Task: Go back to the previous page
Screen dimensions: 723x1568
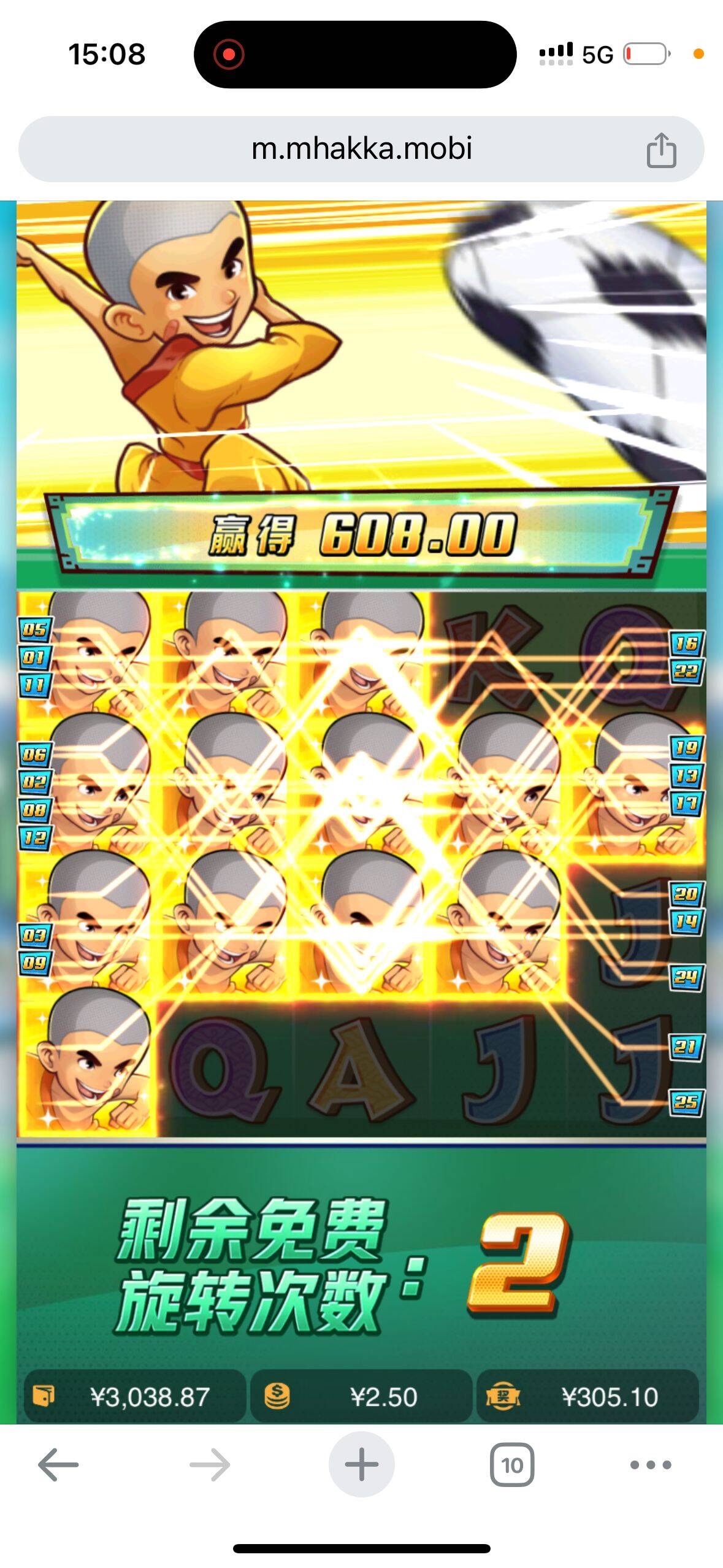Action: tap(58, 1464)
